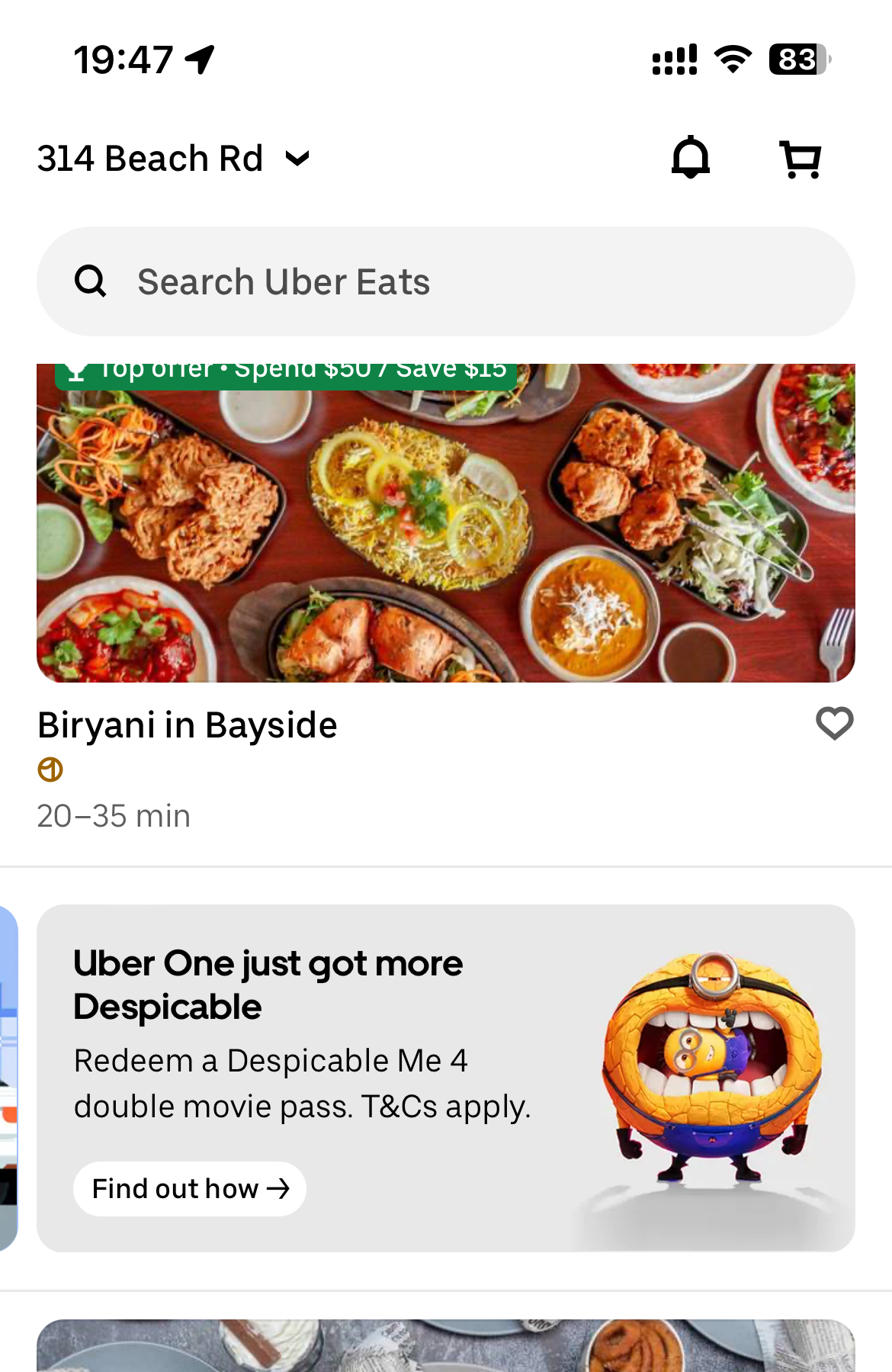Open the restaurant card below the banner
This screenshot has height=1372, width=892.
(x=446, y=1346)
